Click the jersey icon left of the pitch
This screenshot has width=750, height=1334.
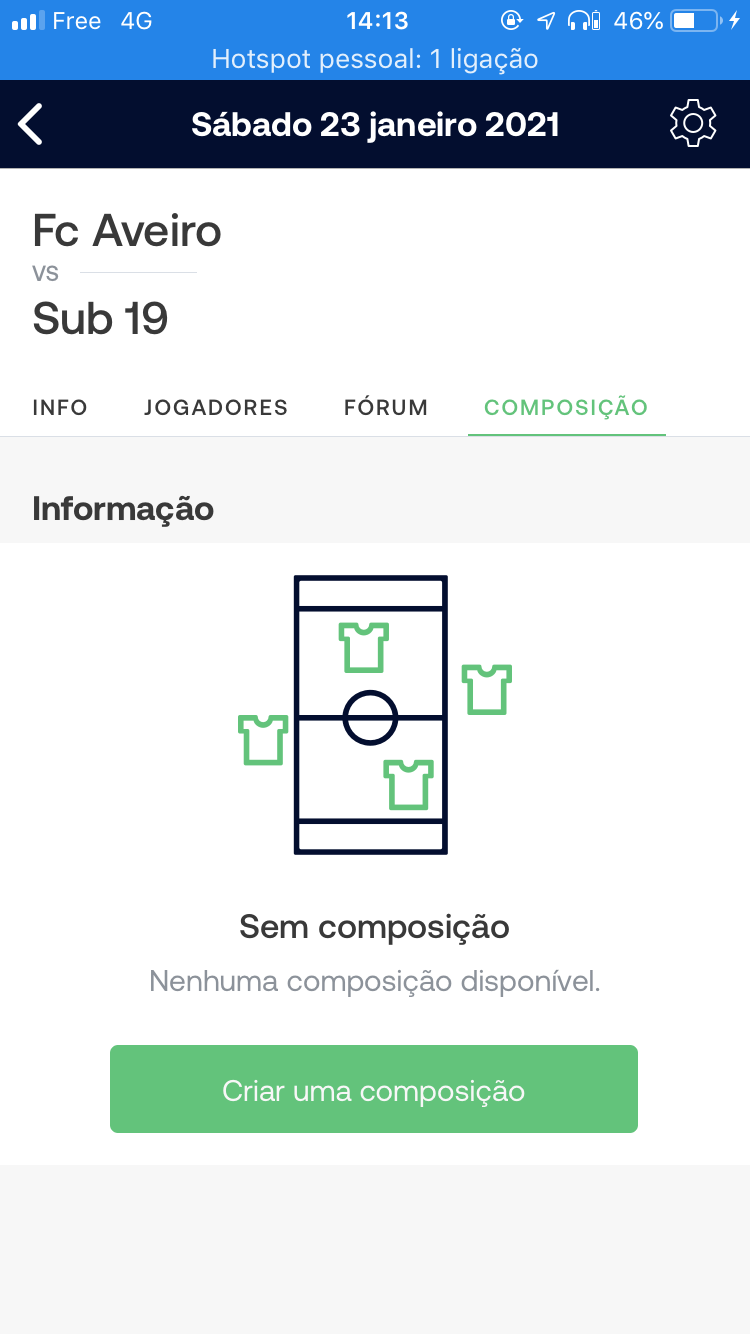pyautogui.click(x=262, y=740)
